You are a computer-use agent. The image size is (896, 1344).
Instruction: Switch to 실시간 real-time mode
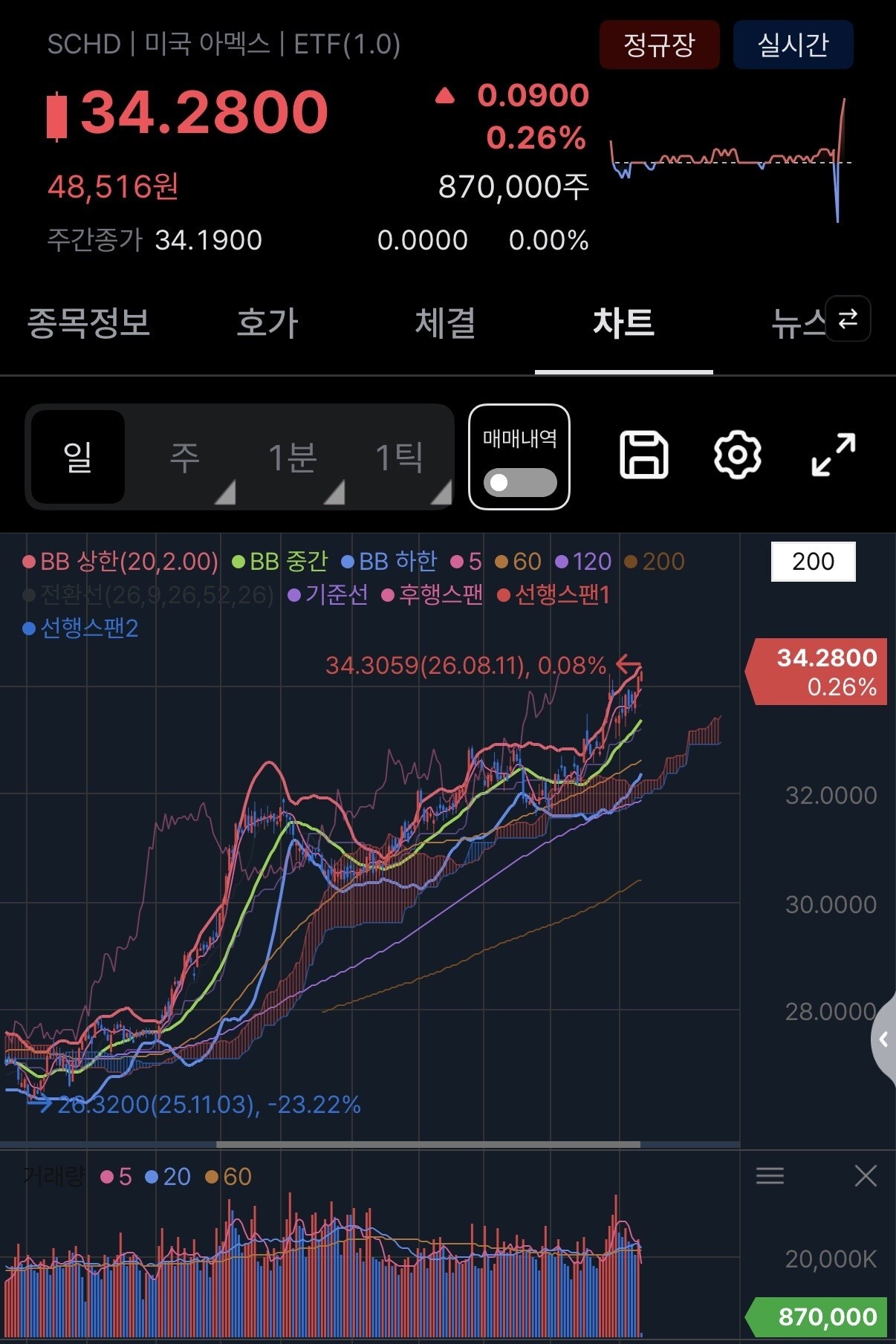[x=793, y=45]
